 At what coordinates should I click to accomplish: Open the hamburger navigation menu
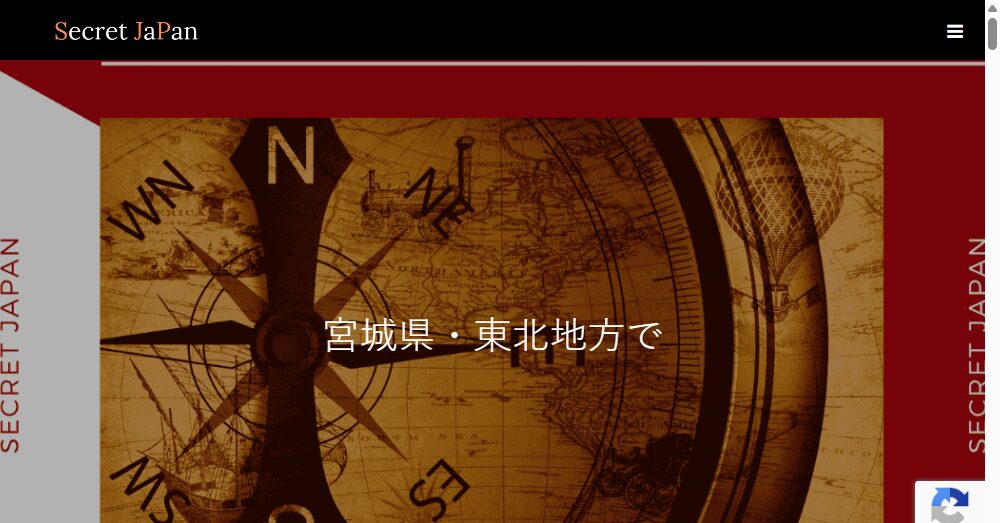tap(955, 31)
